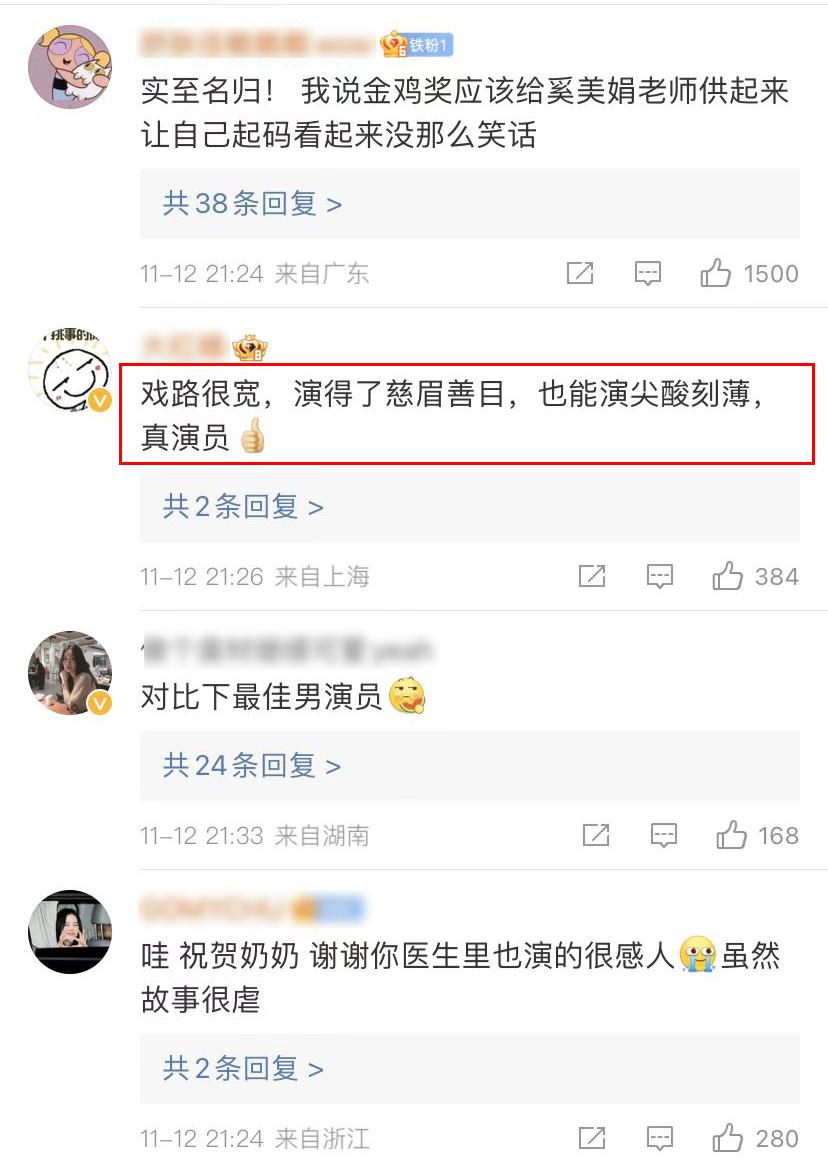Expand the 共24条回复 replies
The height and width of the screenshot is (1168, 828).
[x=252, y=766]
